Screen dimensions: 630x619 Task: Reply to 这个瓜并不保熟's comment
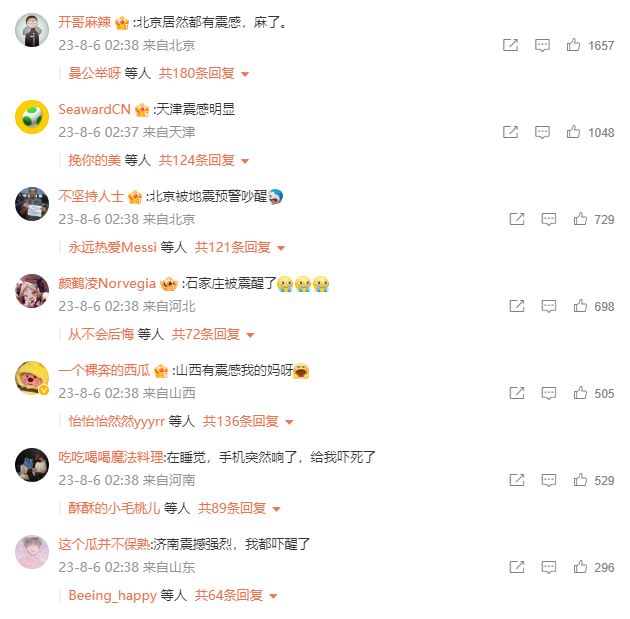point(549,567)
